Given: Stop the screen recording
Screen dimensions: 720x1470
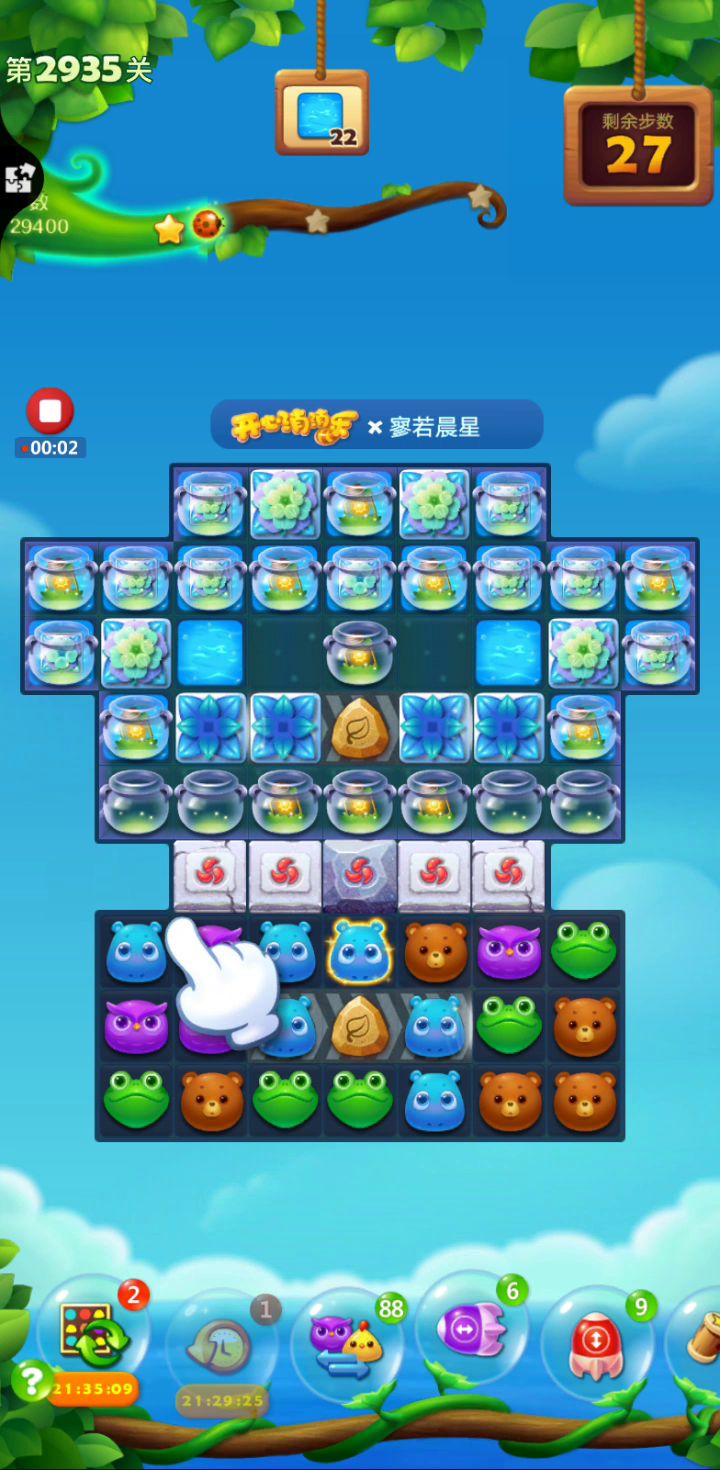Looking at the screenshot, I should pos(50,411).
